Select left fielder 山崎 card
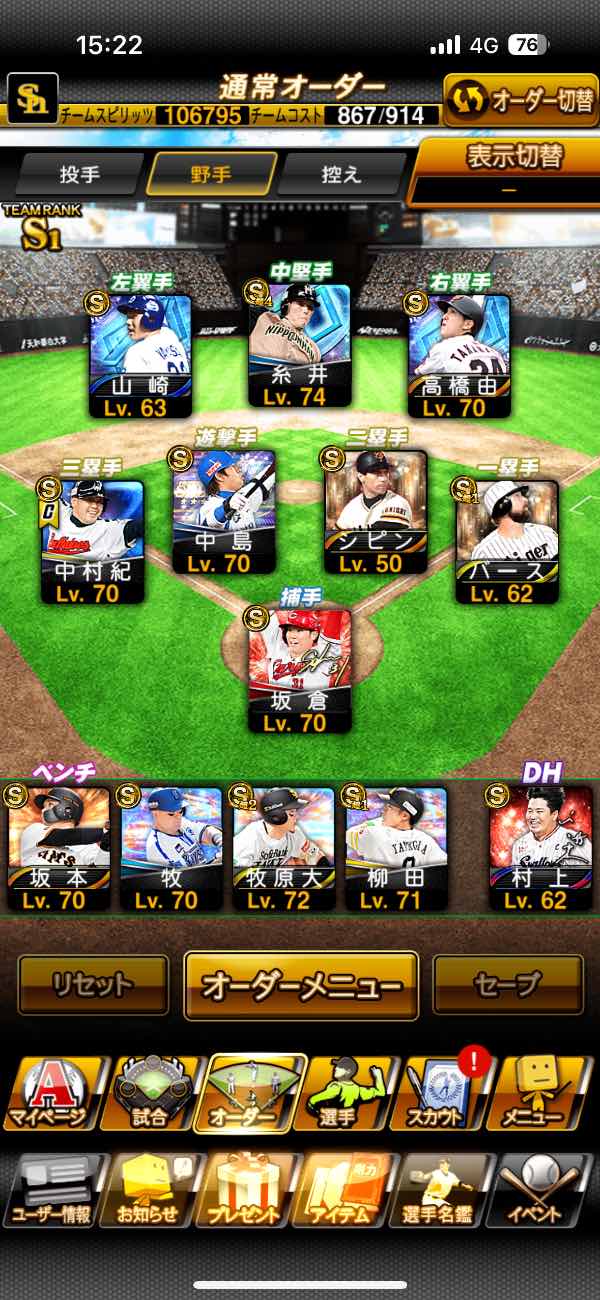 tap(140, 355)
